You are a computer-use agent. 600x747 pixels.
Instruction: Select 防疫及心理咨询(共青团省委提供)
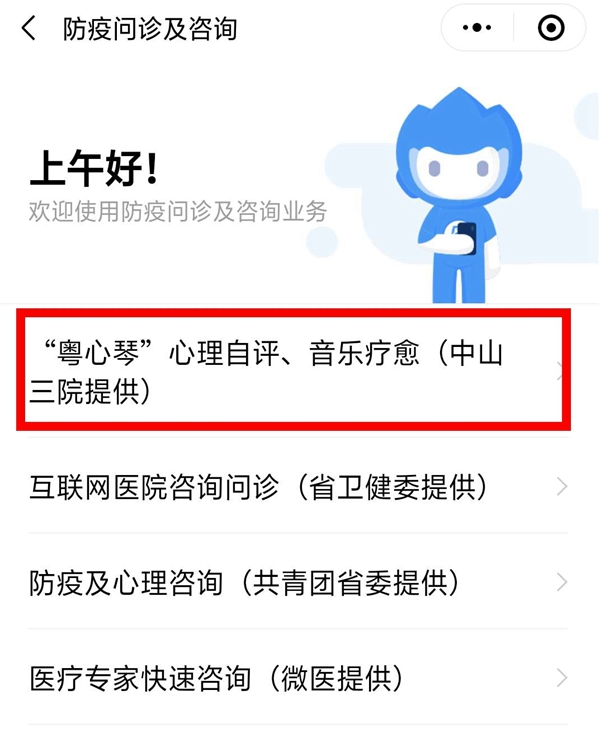click(295, 582)
